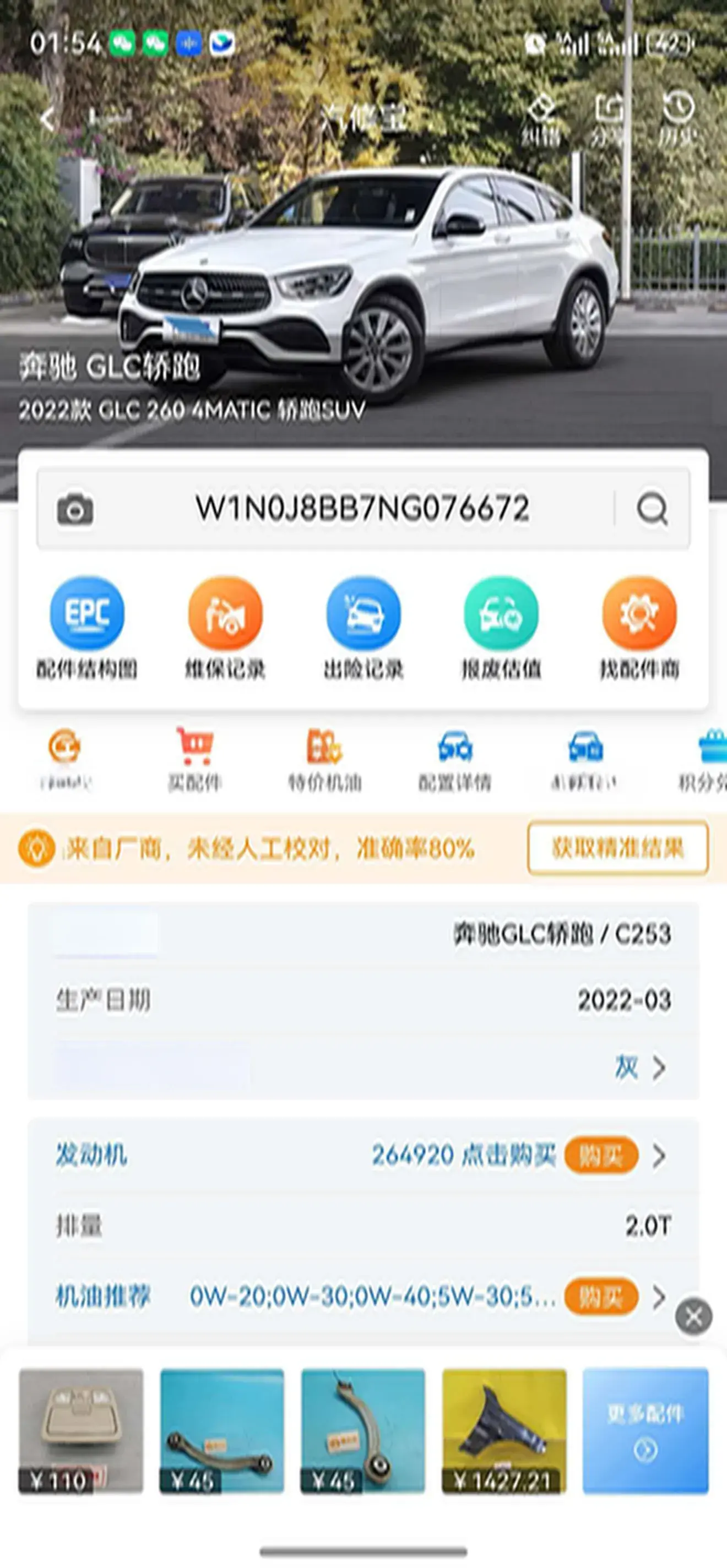Dismiss the bottom parts strip
727x1568 pixels.
693,1317
